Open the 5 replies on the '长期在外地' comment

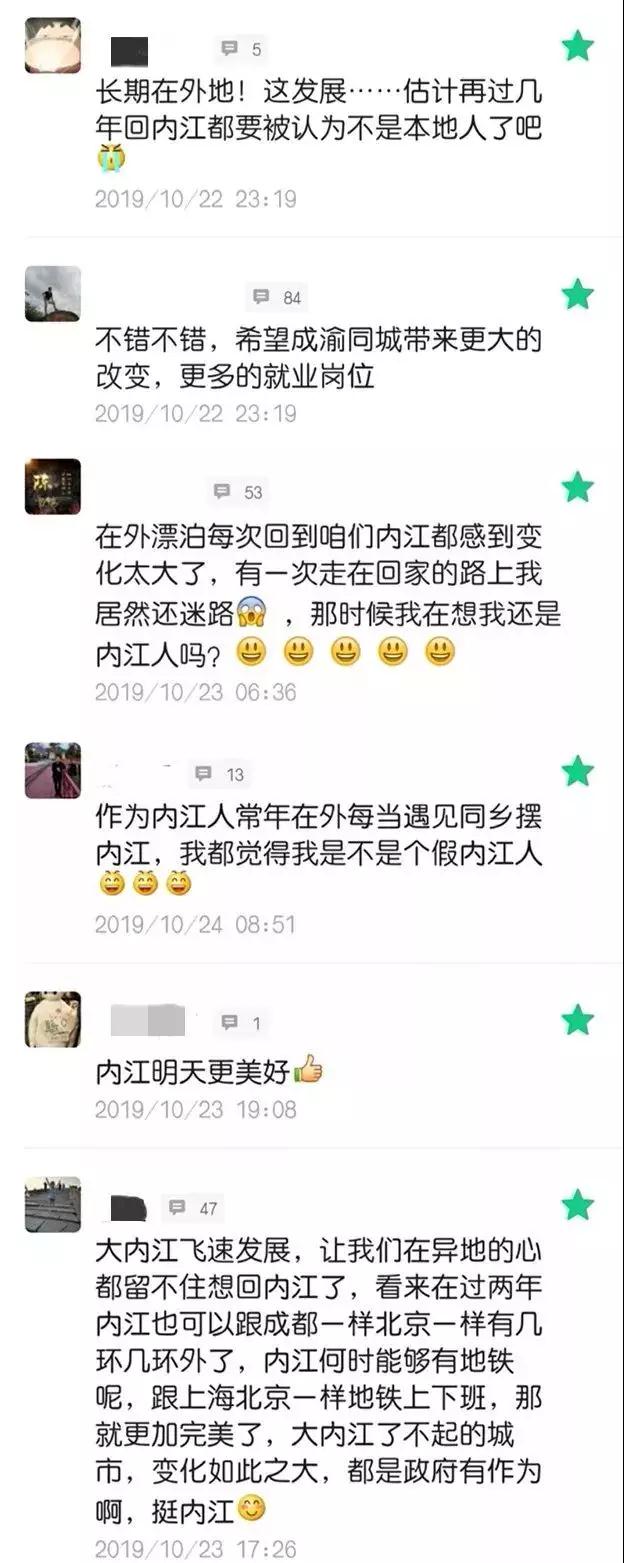(x=242, y=48)
